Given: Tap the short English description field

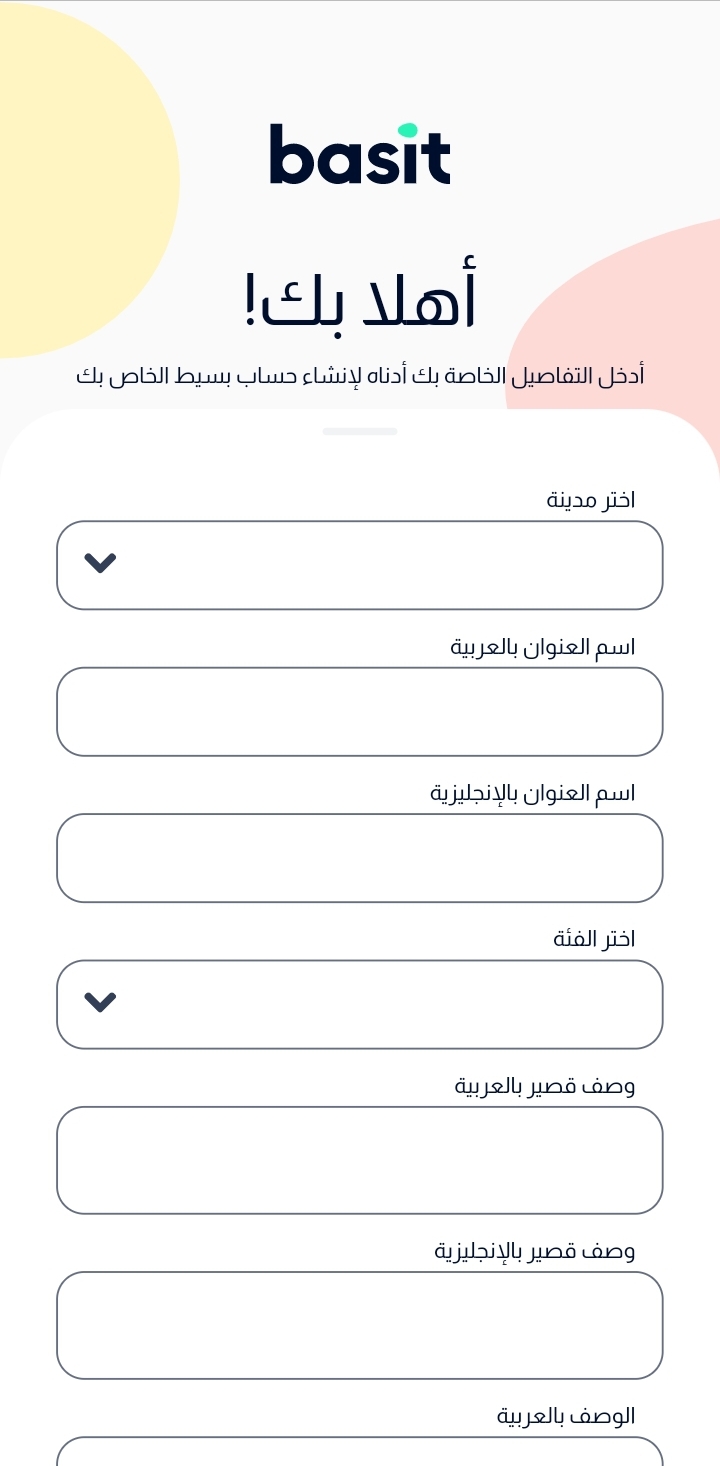Looking at the screenshot, I should (360, 1325).
